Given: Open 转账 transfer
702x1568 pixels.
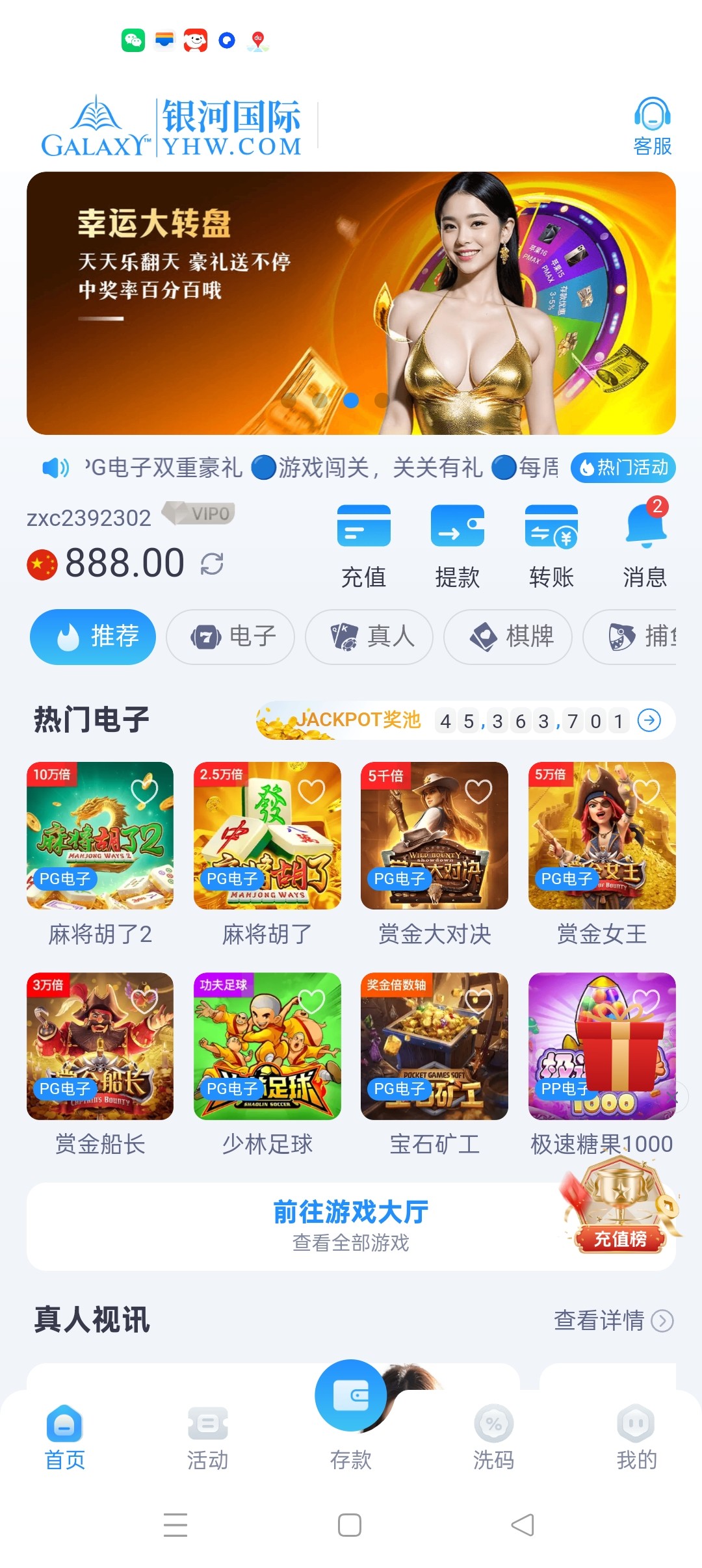Looking at the screenshot, I should [551, 545].
